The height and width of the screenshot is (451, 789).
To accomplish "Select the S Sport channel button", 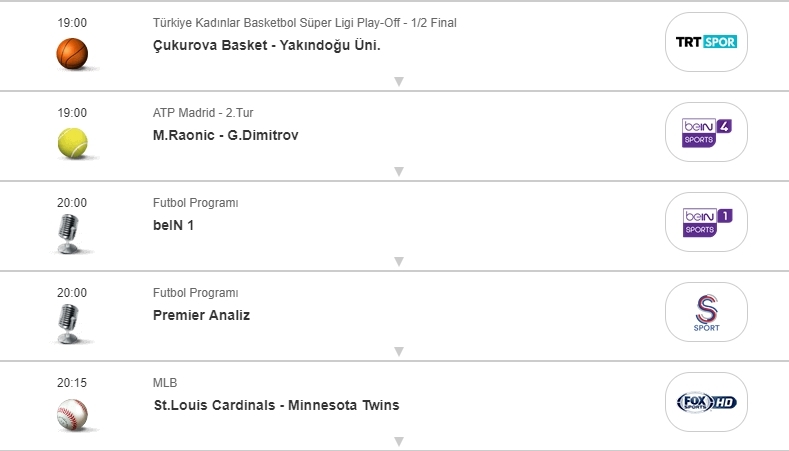I will pos(706,312).
